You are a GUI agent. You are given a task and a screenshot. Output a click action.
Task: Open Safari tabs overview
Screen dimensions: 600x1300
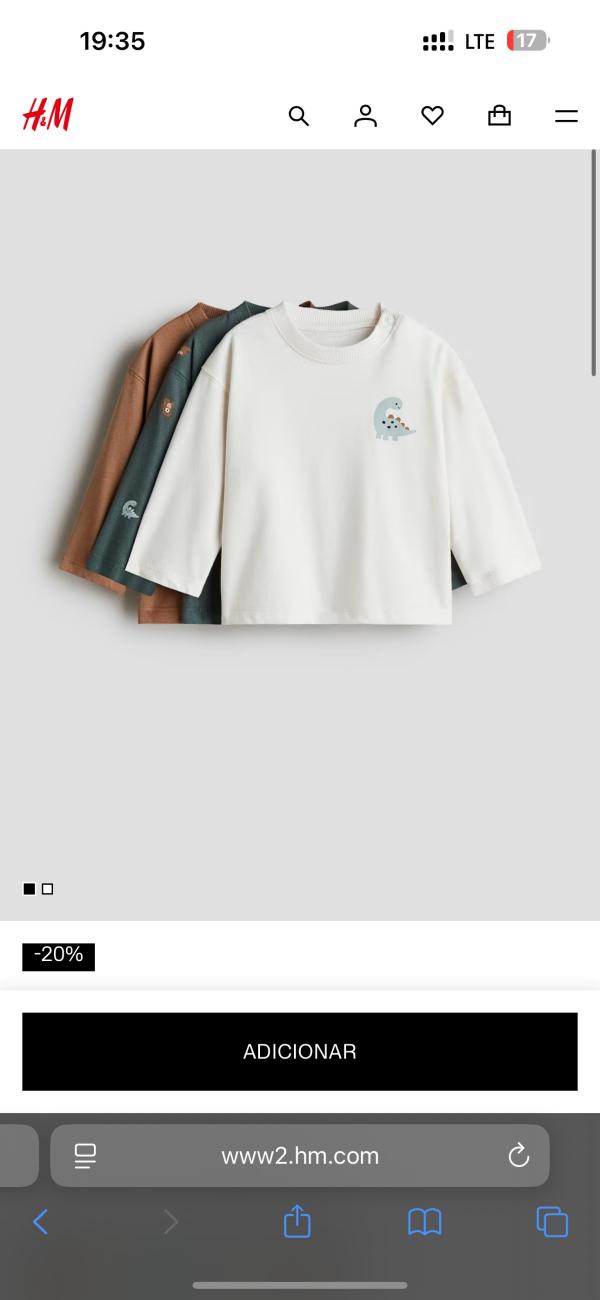(x=552, y=1221)
